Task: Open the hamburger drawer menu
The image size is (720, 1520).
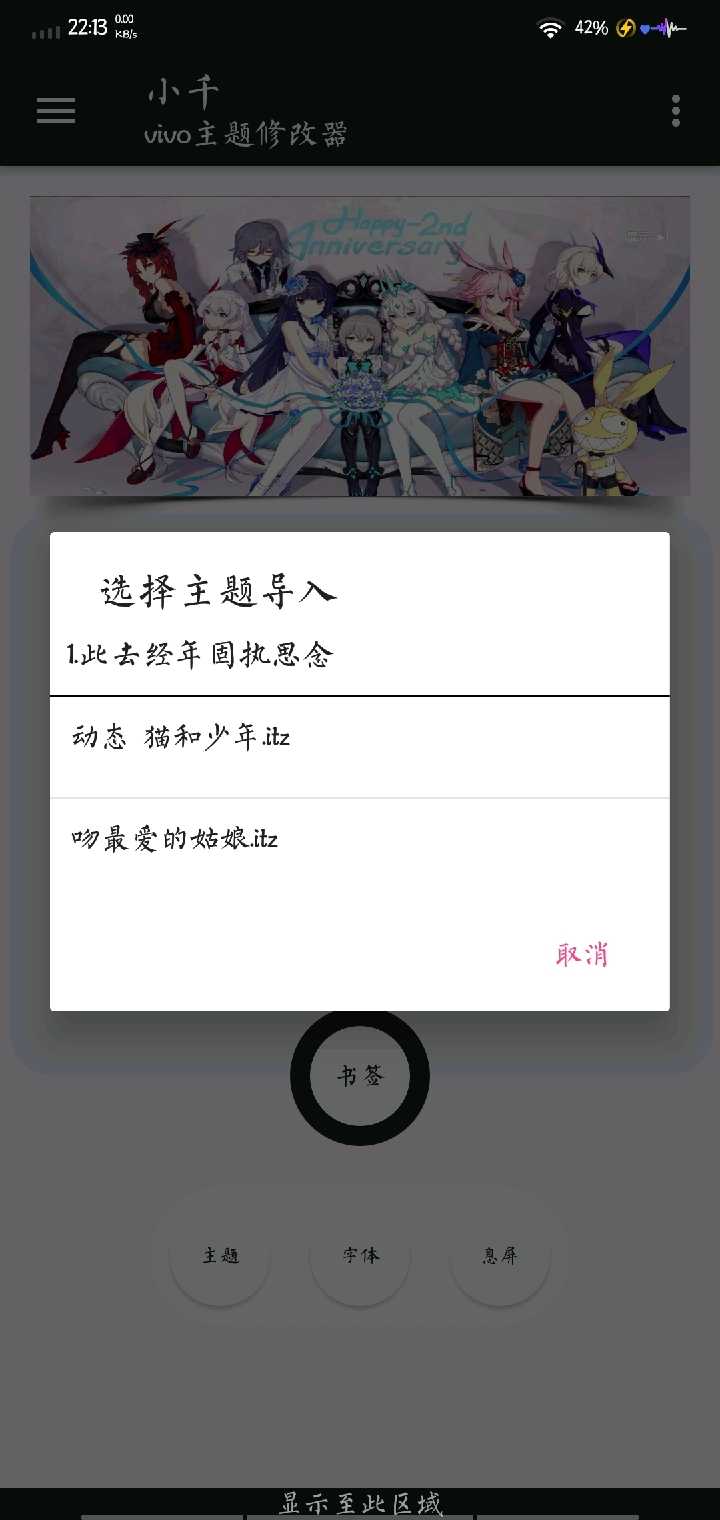Action: tap(56, 111)
